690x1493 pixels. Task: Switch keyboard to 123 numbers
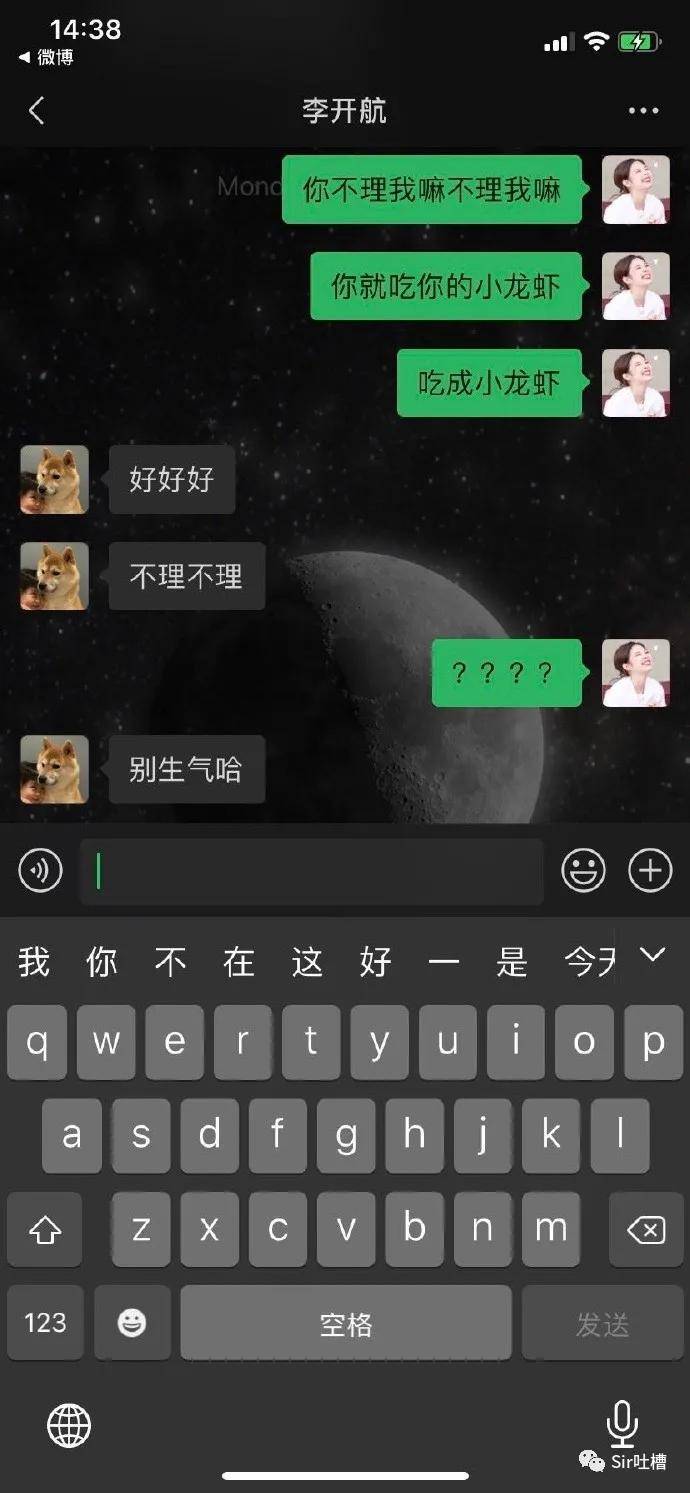click(45, 1323)
